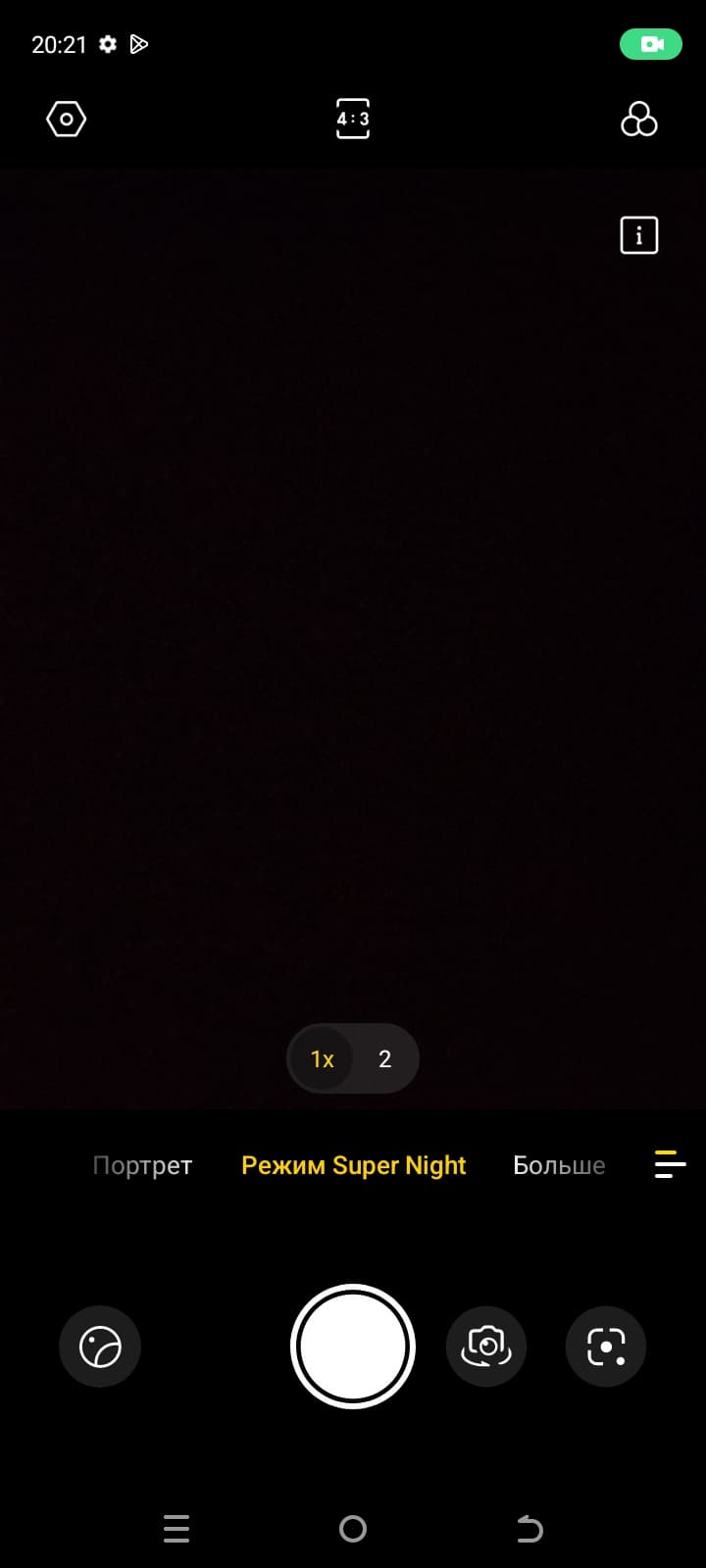Open the color filters icon

coord(639,120)
